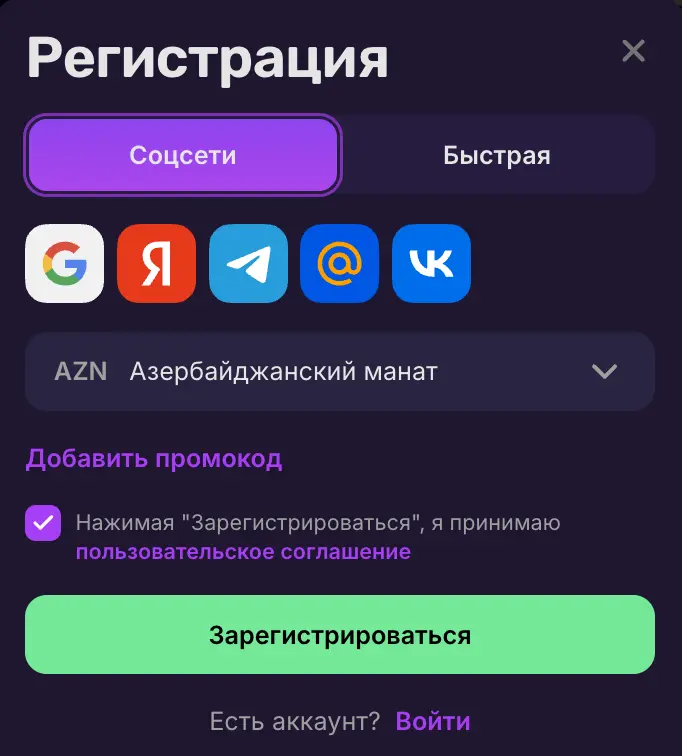
Task: Close the registration dialog
Action: [x=633, y=51]
